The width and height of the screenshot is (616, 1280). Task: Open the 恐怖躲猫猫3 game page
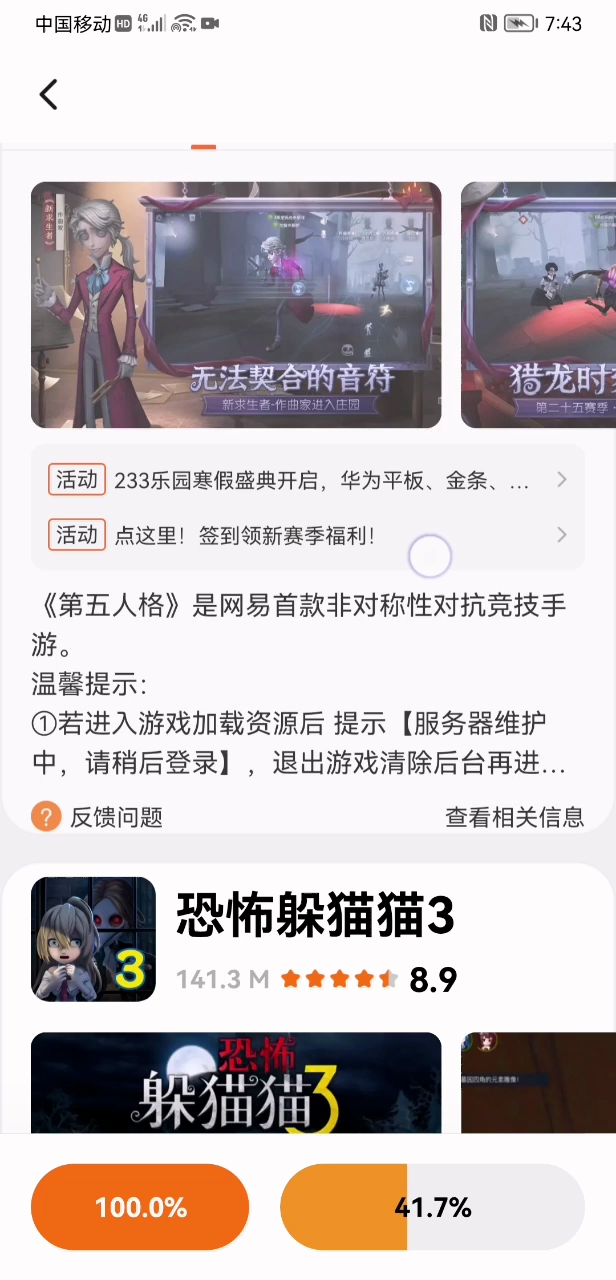(x=314, y=916)
